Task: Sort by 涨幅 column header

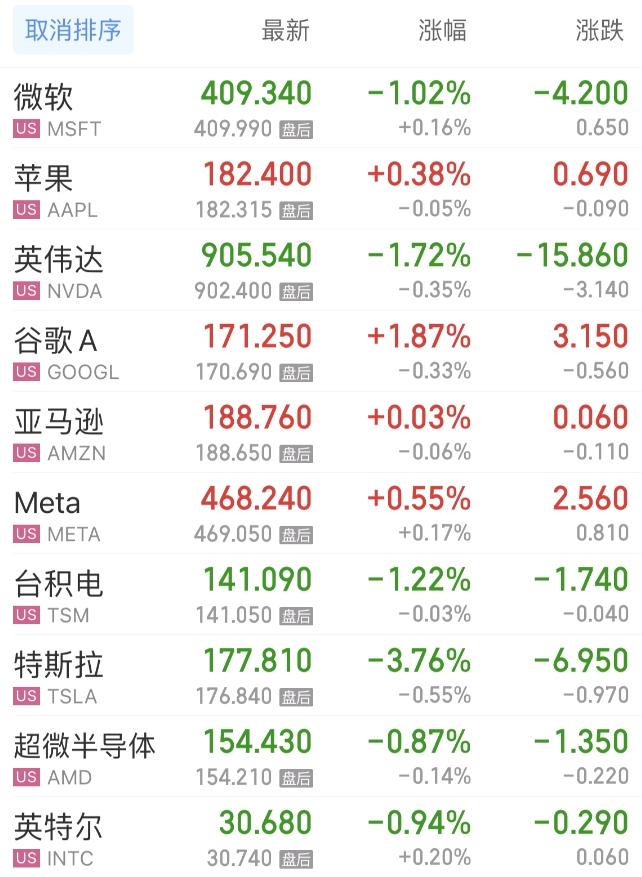Action: point(442,31)
